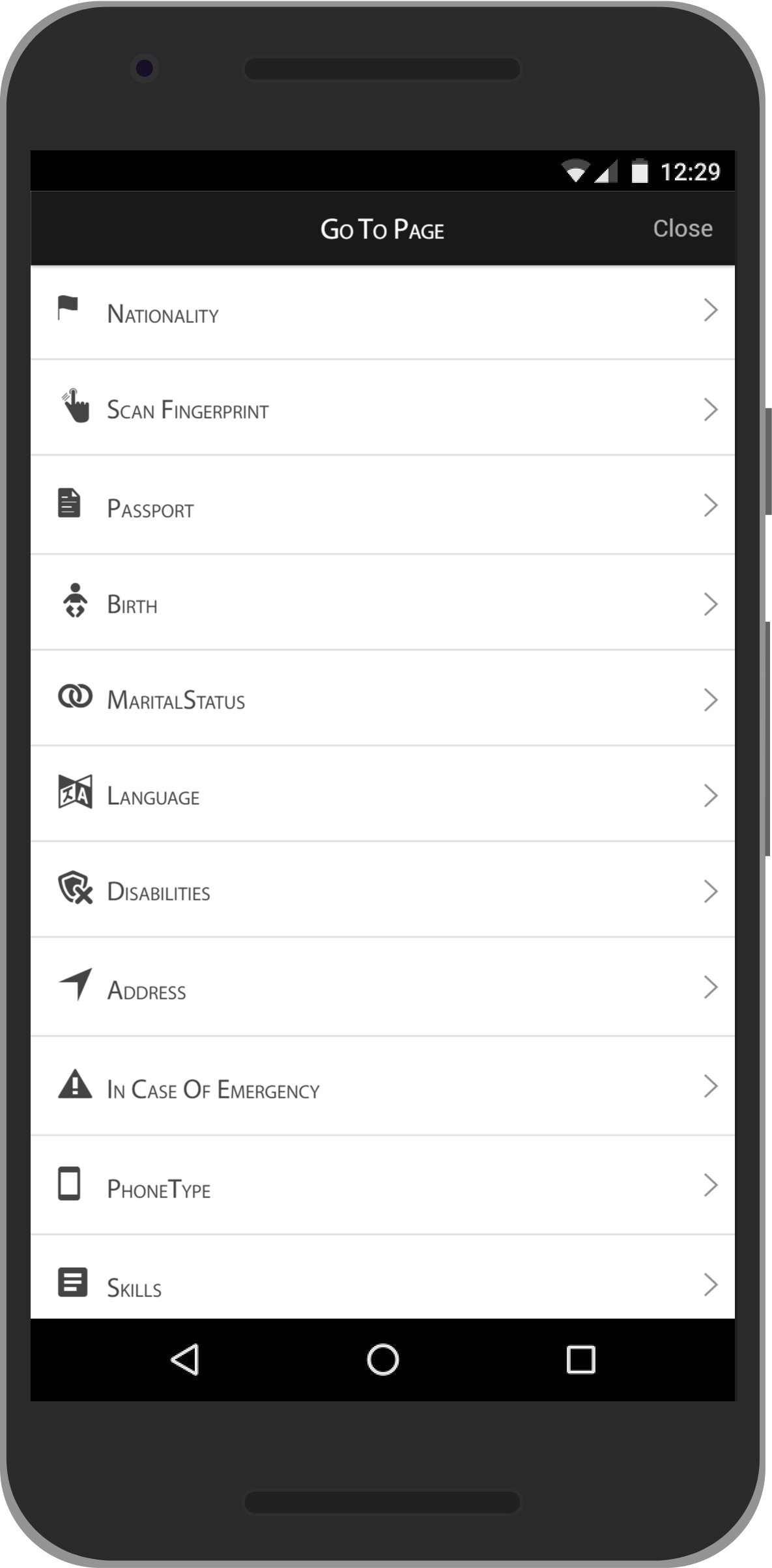Screen dimensions: 772x1568
Task: Go to Scan Fingerprint page
Action: coord(382,409)
